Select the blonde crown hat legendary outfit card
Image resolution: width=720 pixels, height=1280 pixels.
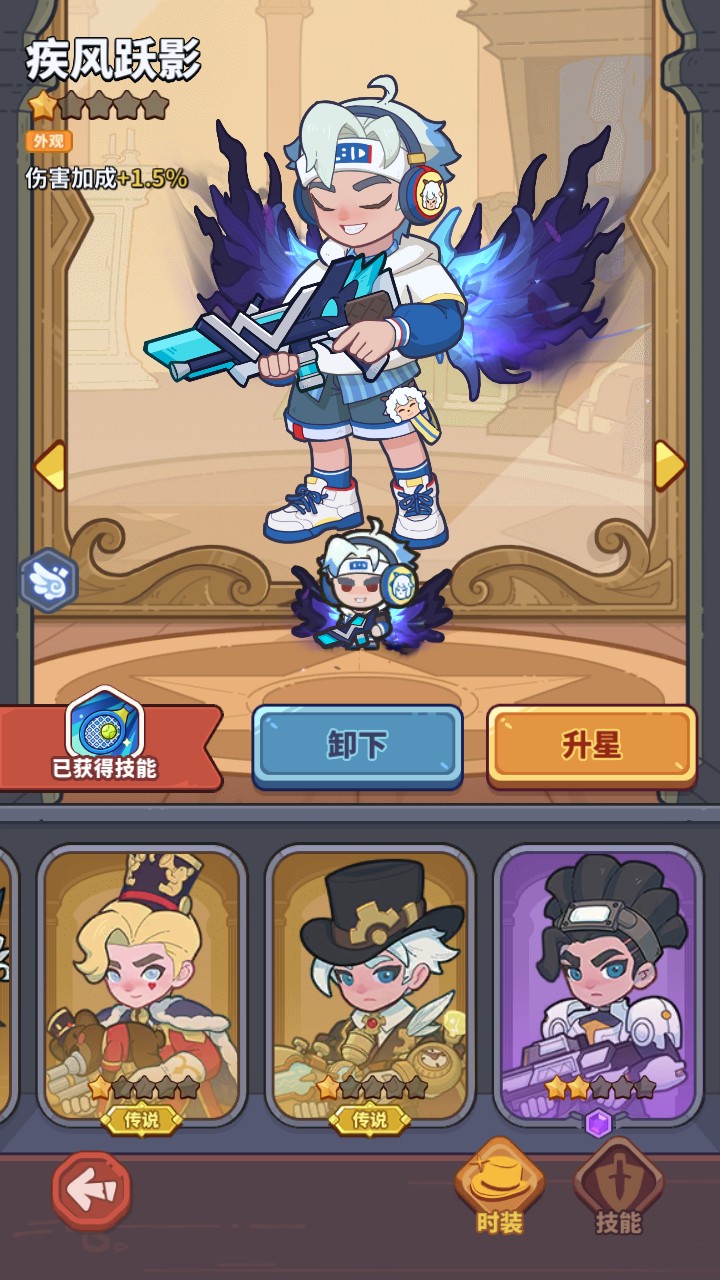point(142,985)
